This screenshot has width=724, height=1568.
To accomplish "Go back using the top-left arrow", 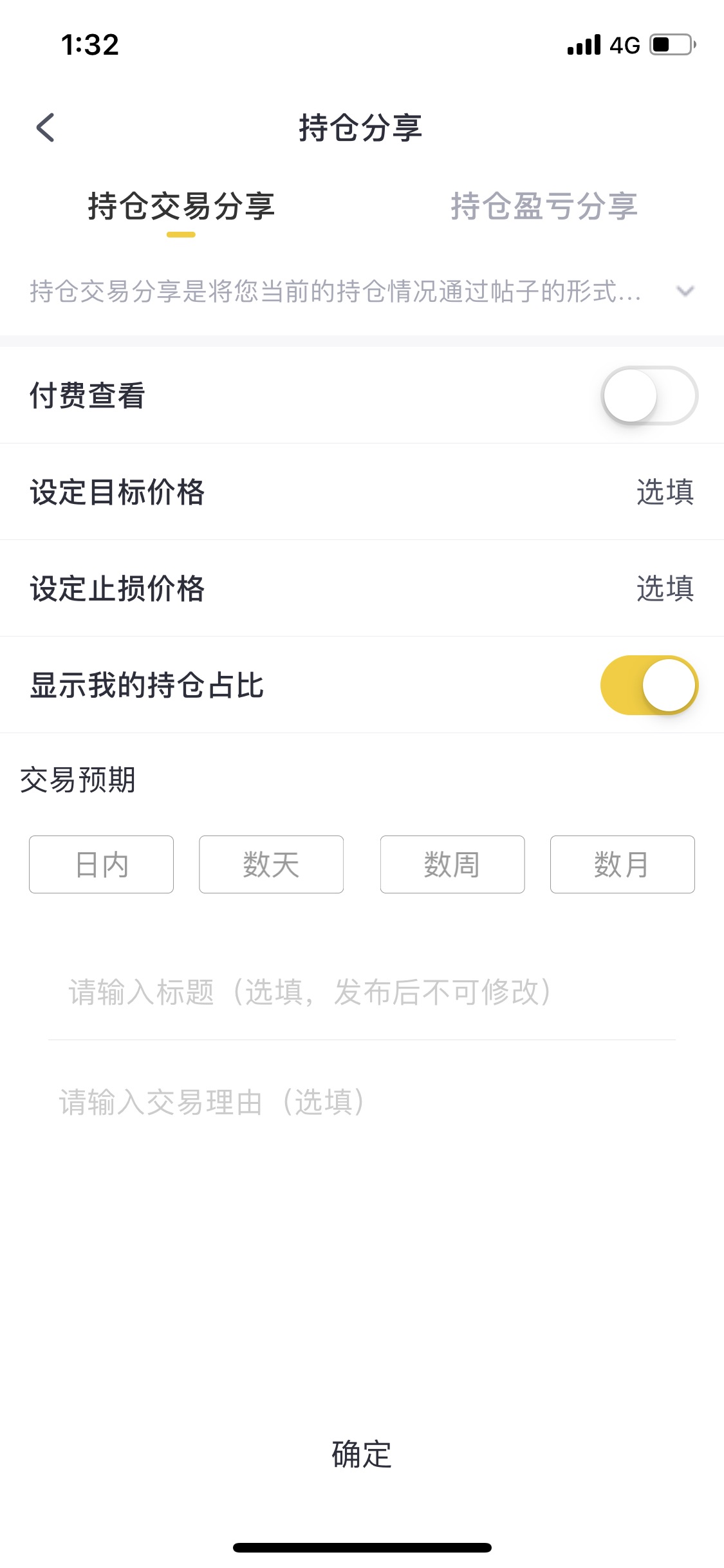I will coord(45,127).
